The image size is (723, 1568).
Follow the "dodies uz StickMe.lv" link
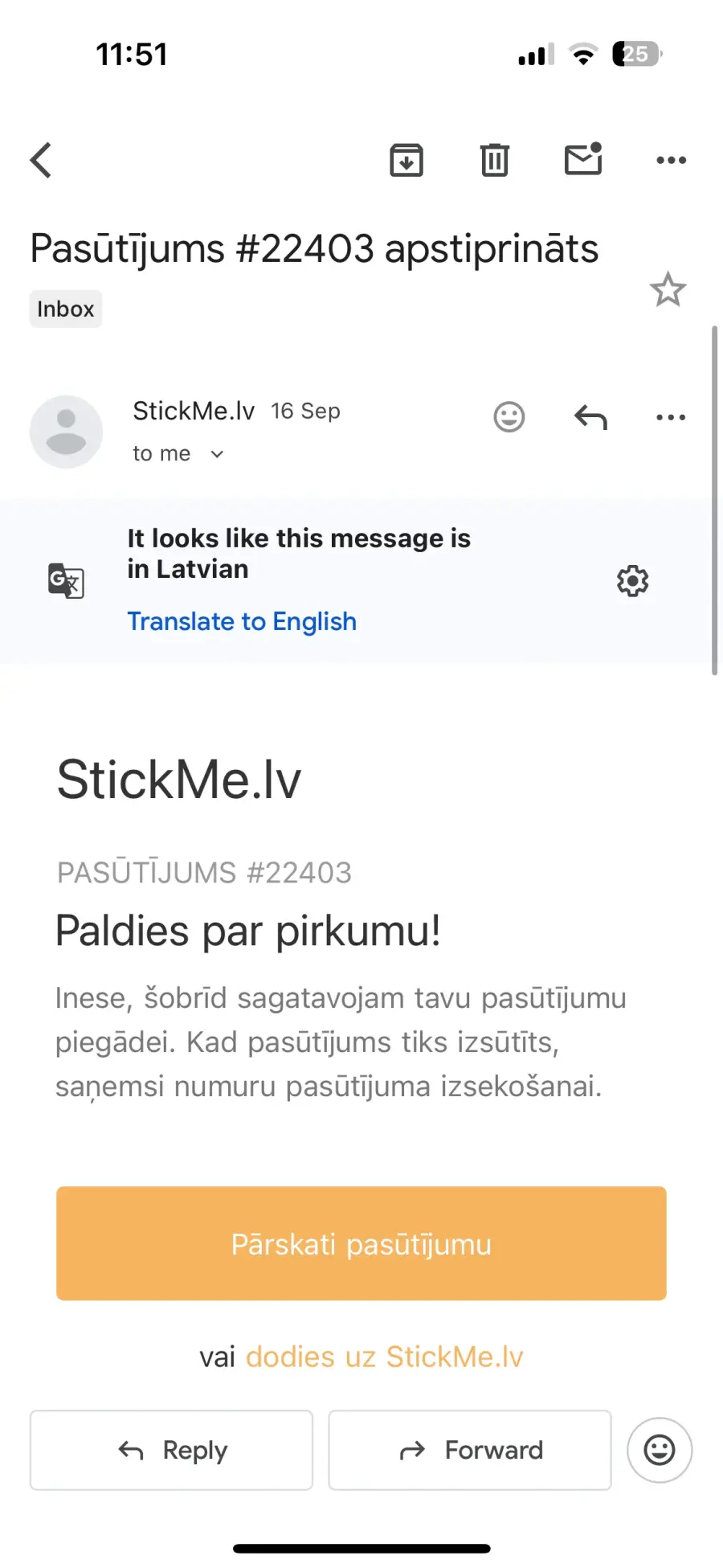click(384, 1357)
